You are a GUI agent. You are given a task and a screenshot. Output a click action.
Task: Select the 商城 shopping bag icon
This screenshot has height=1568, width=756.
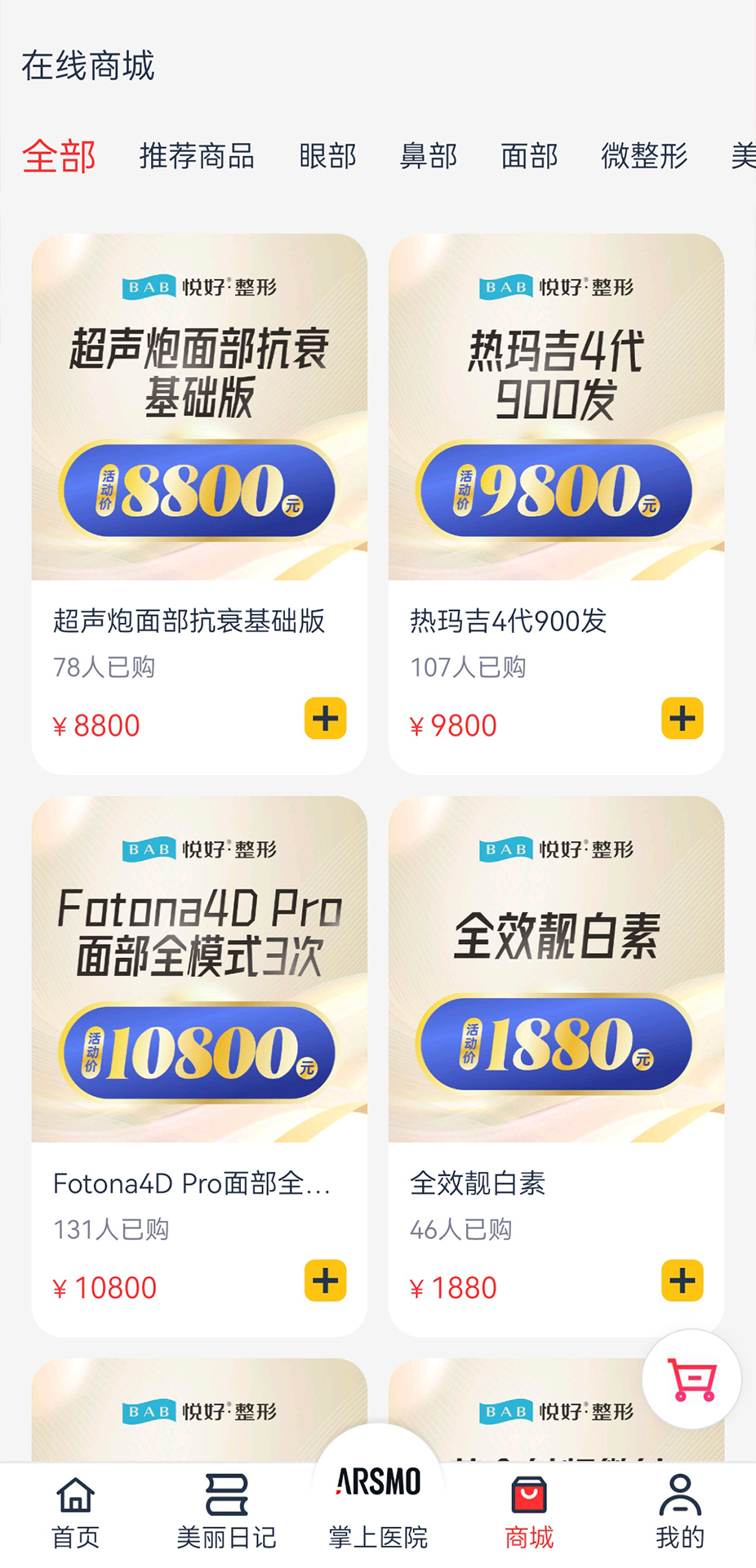[x=529, y=1499]
